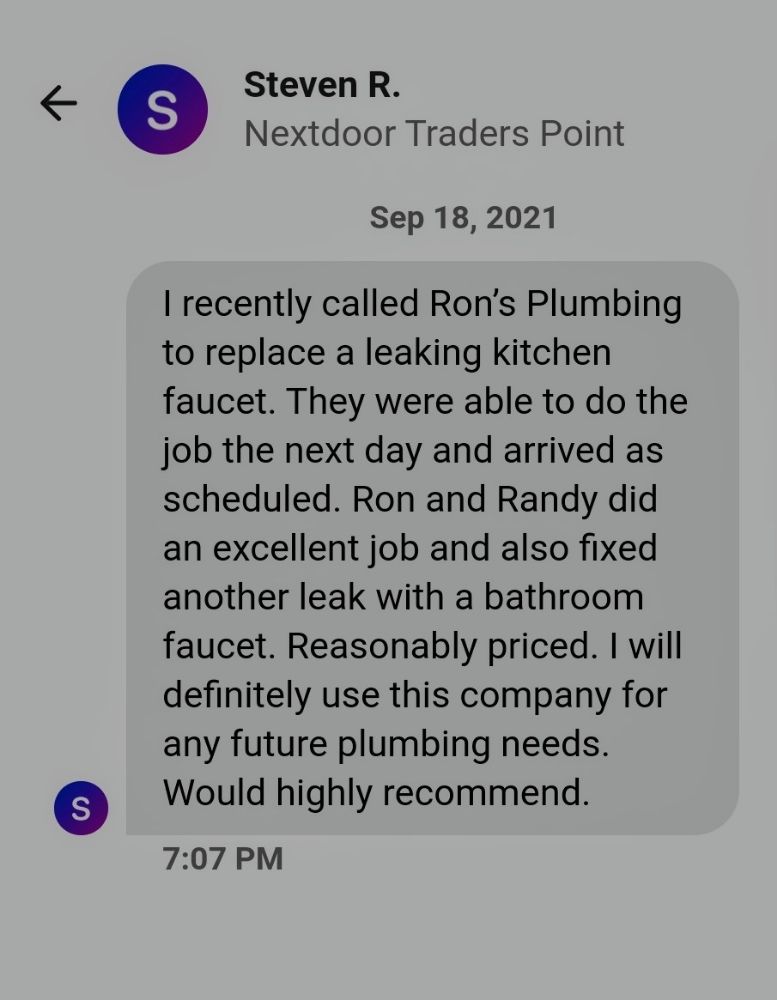Viewport: 777px width, 1000px height.
Task: Click the Sep 18, 2021 date separator
Action: [463, 217]
